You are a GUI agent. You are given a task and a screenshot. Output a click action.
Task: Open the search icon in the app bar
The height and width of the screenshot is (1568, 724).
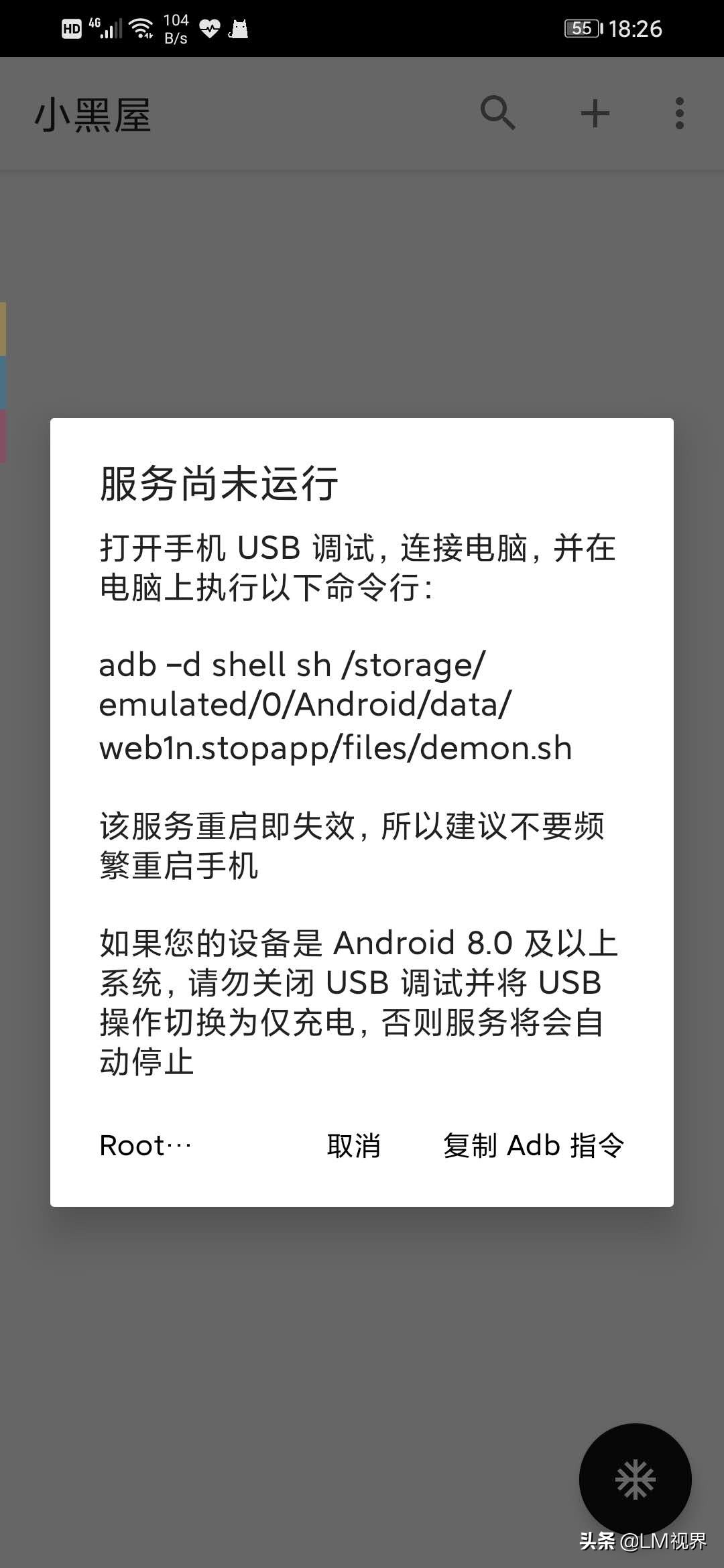(x=497, y=113)
